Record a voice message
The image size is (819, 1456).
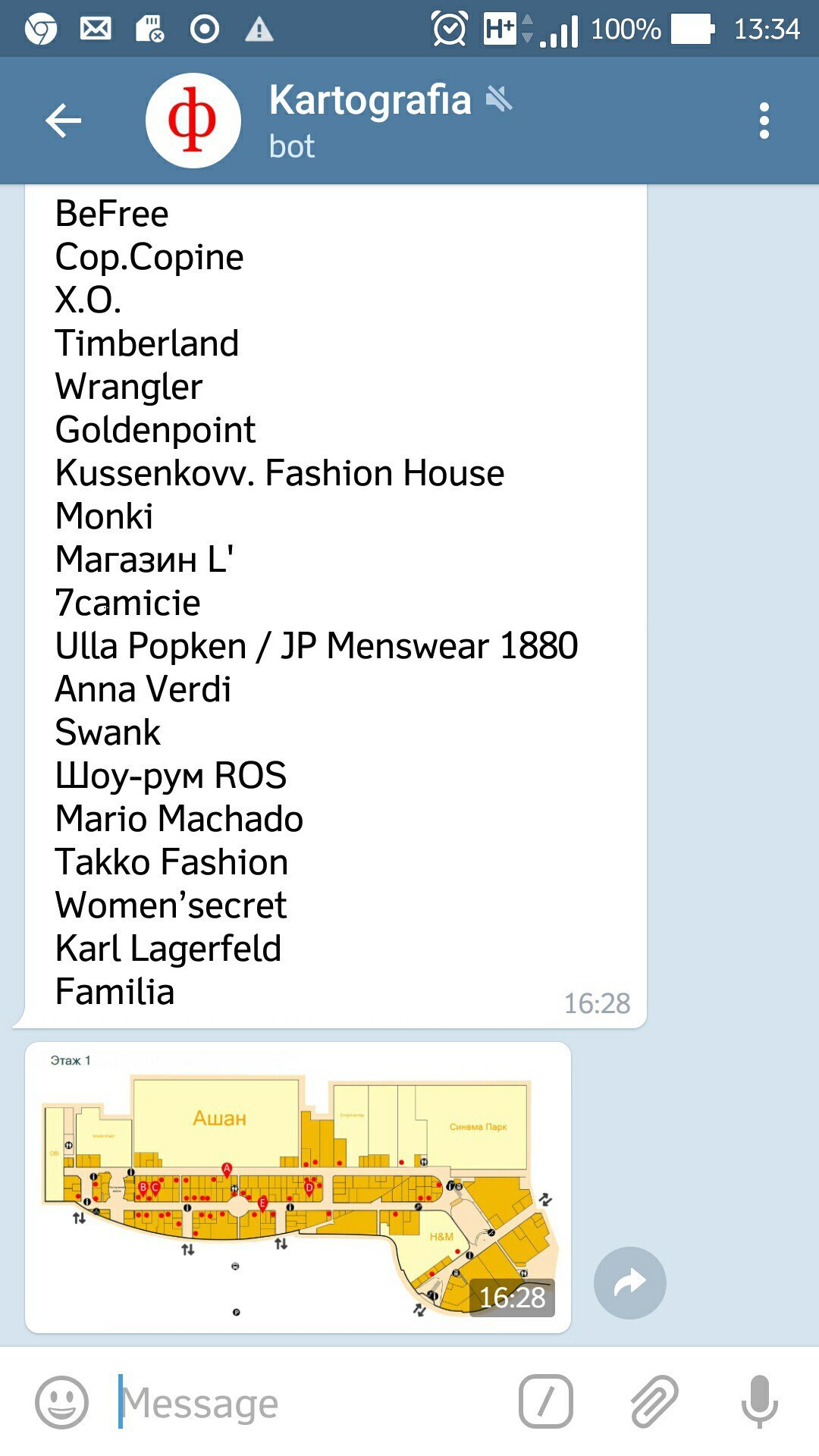click(760, 1401)
